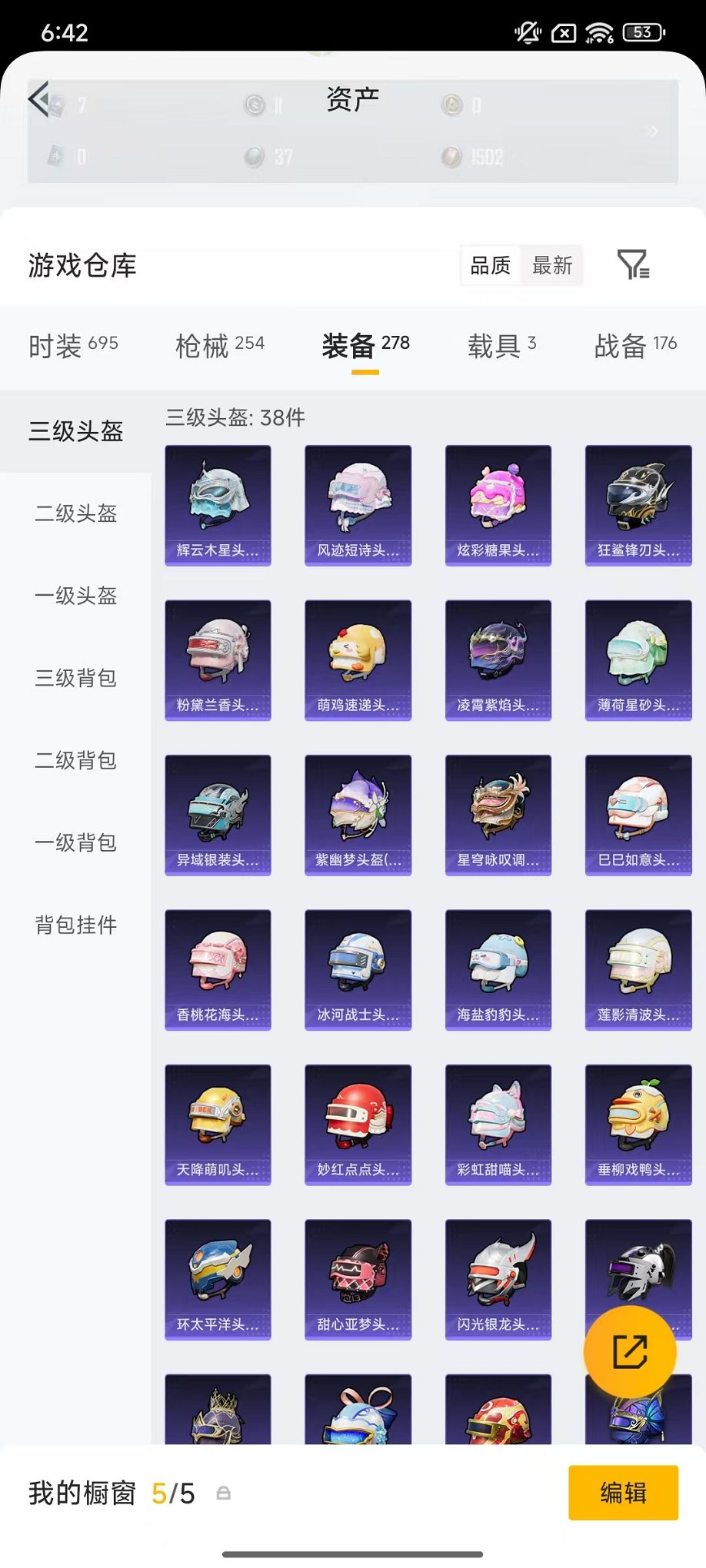Open the 二级背包 category
The image size is (706, 1568).
[75, 761]
